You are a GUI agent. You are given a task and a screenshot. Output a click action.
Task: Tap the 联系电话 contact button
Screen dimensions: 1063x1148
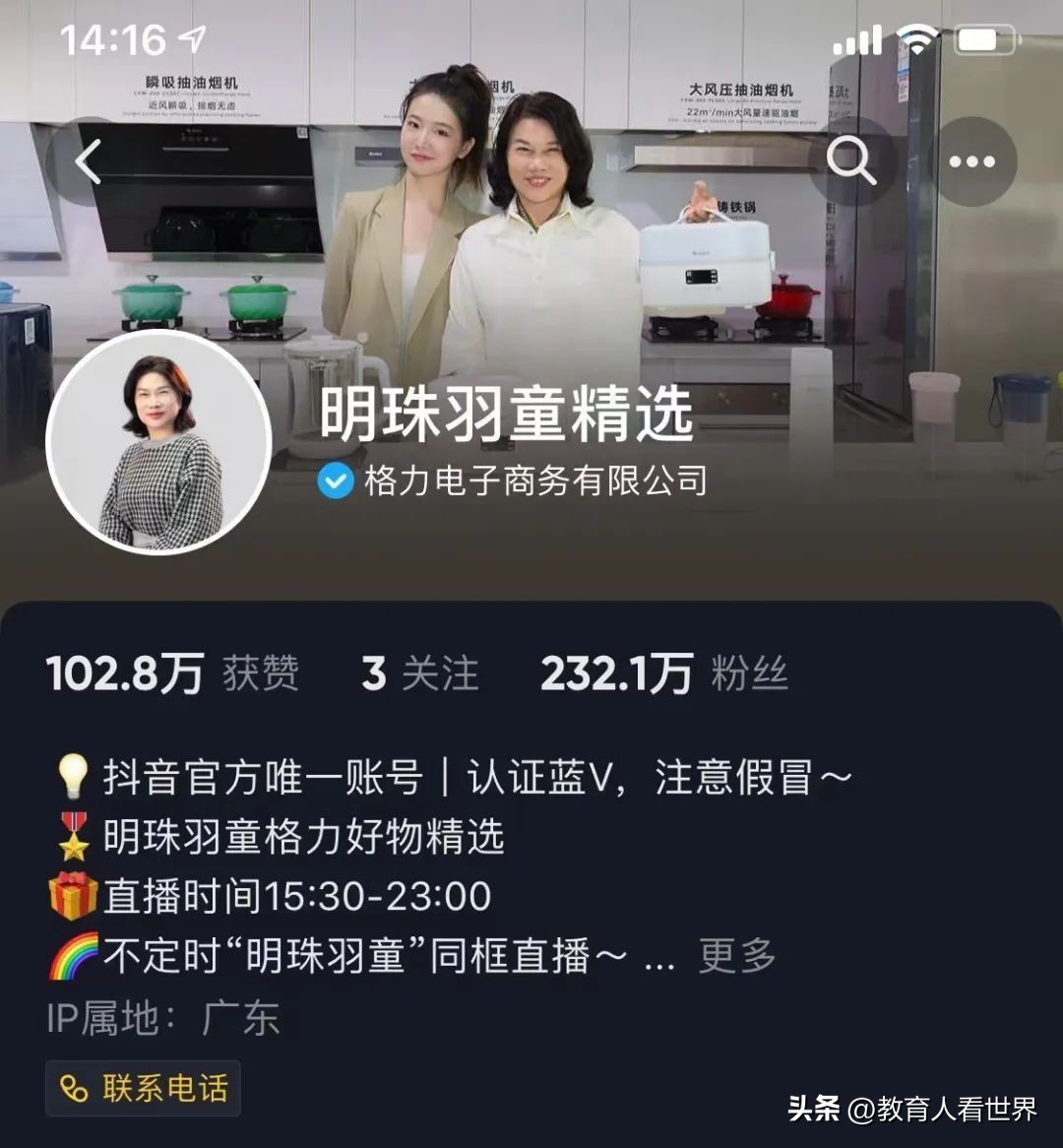145,1089
